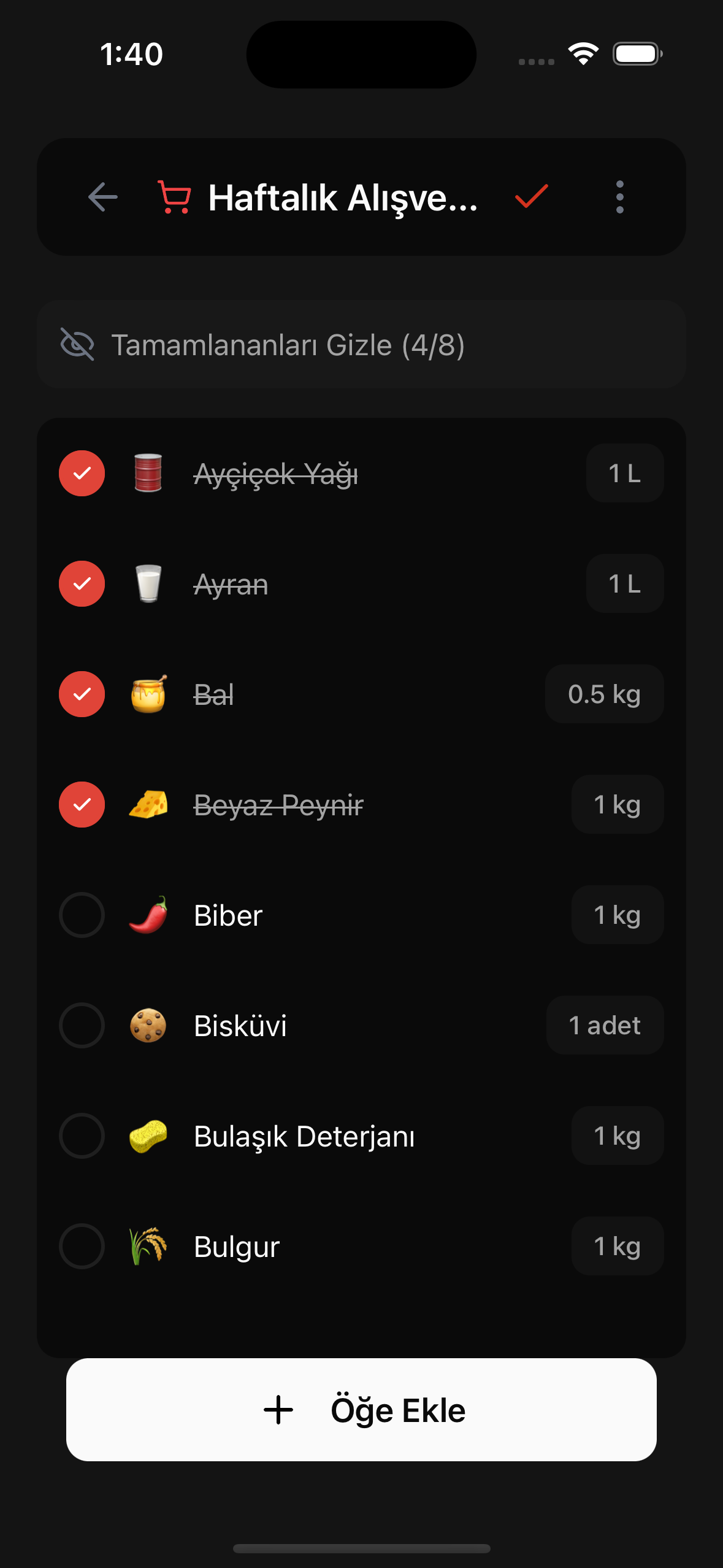Go back using the arrow icon
Screen dimensions: 723x1568
pyautogui.click(x=102, y=197)
